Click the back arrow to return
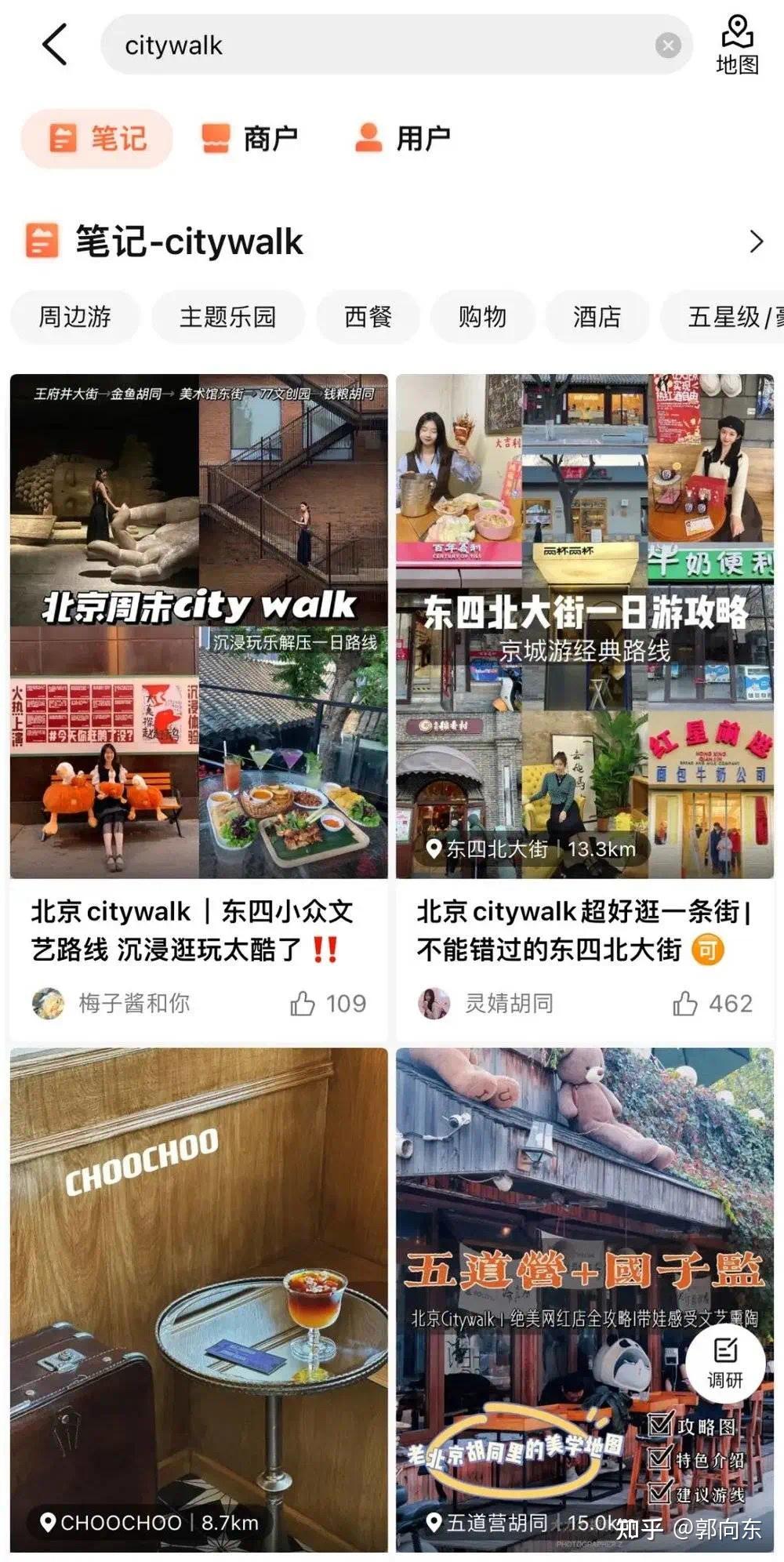 point(53,45)
